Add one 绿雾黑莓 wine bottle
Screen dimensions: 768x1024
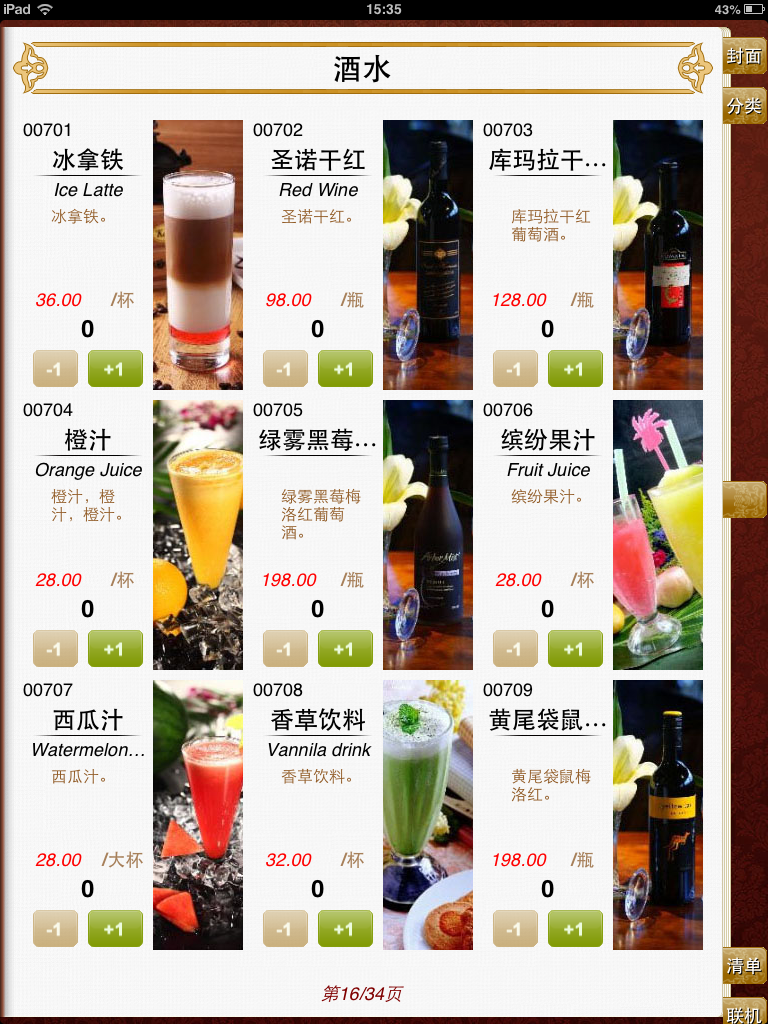coord(345,649)
